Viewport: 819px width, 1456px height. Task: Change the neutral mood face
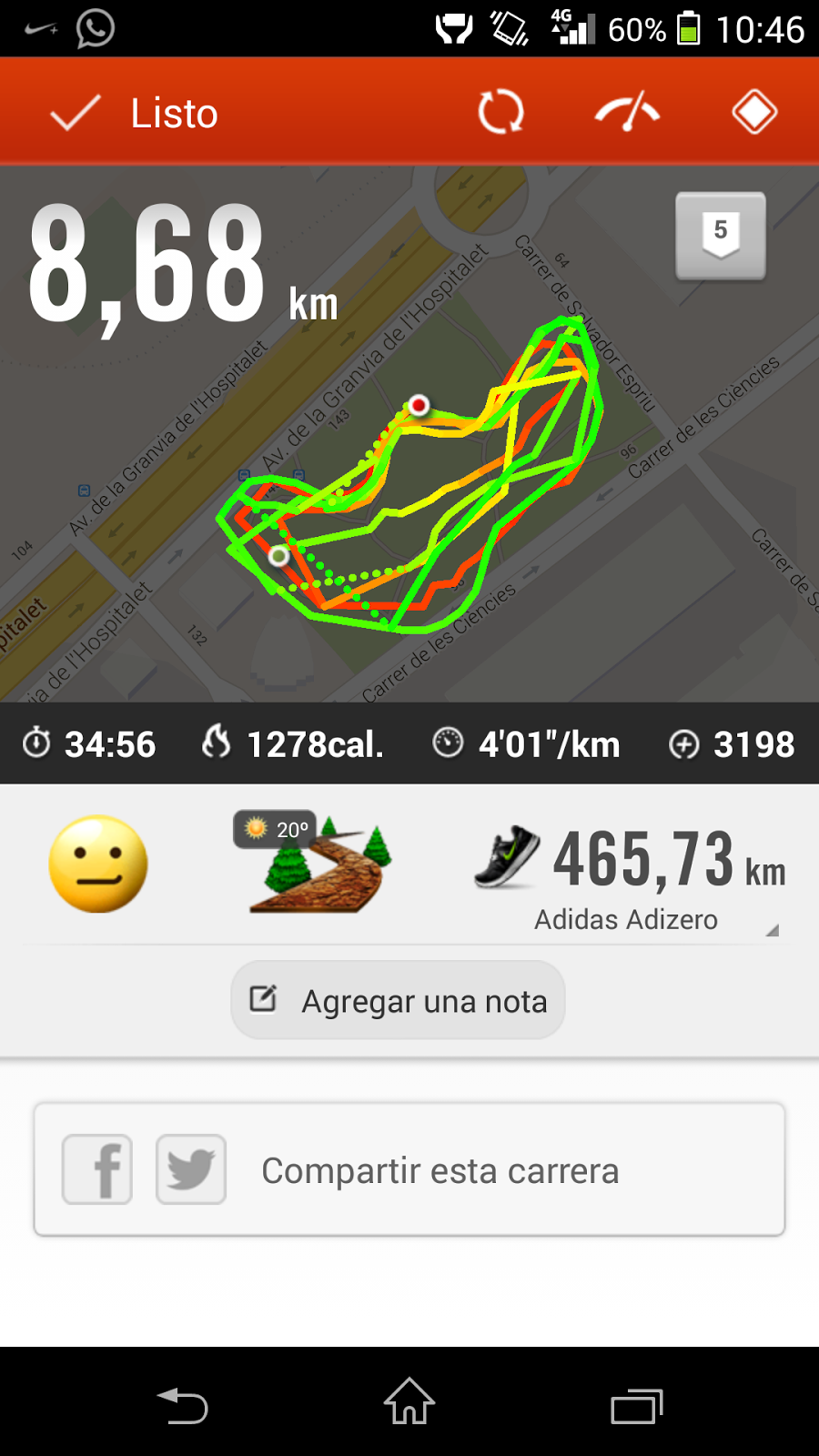pos(98,864)
